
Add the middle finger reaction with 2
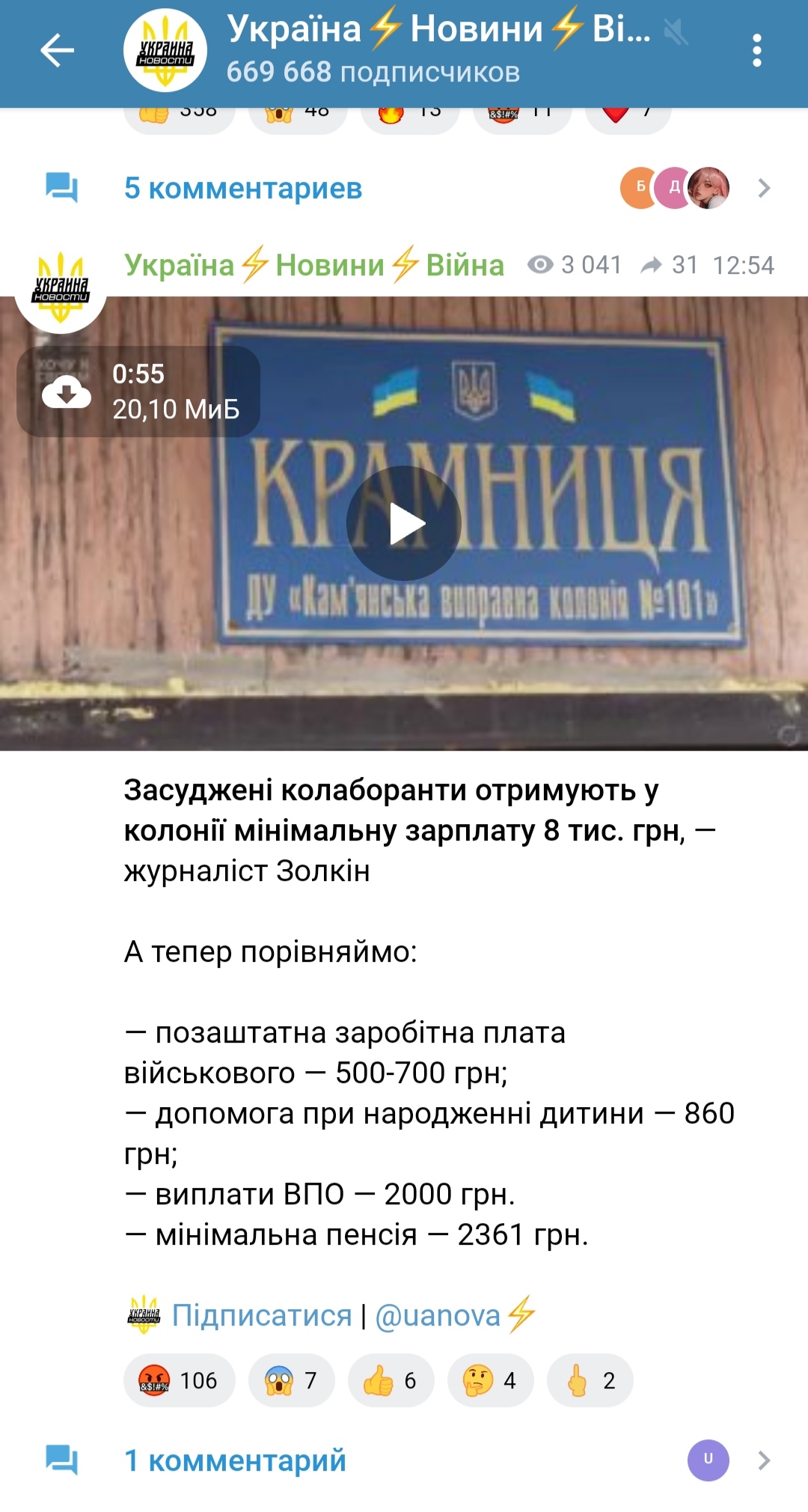click(590, 1380)
